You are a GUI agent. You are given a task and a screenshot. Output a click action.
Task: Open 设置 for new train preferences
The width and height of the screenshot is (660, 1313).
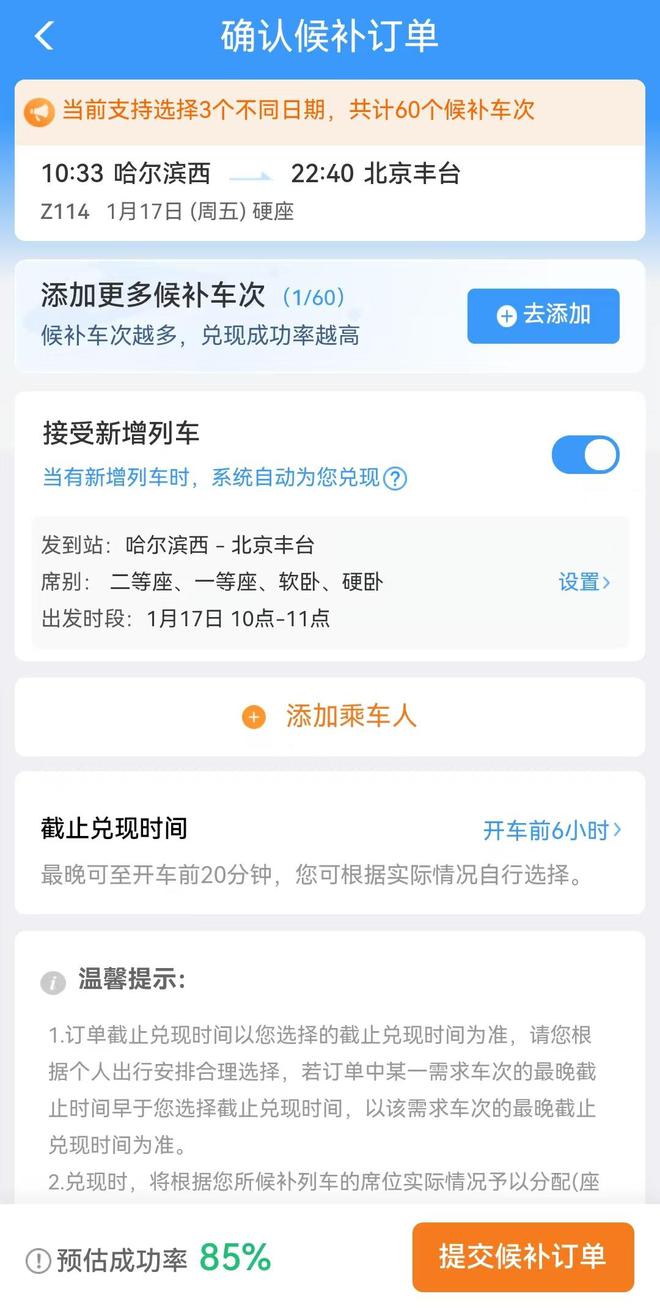tap(584, 582)
